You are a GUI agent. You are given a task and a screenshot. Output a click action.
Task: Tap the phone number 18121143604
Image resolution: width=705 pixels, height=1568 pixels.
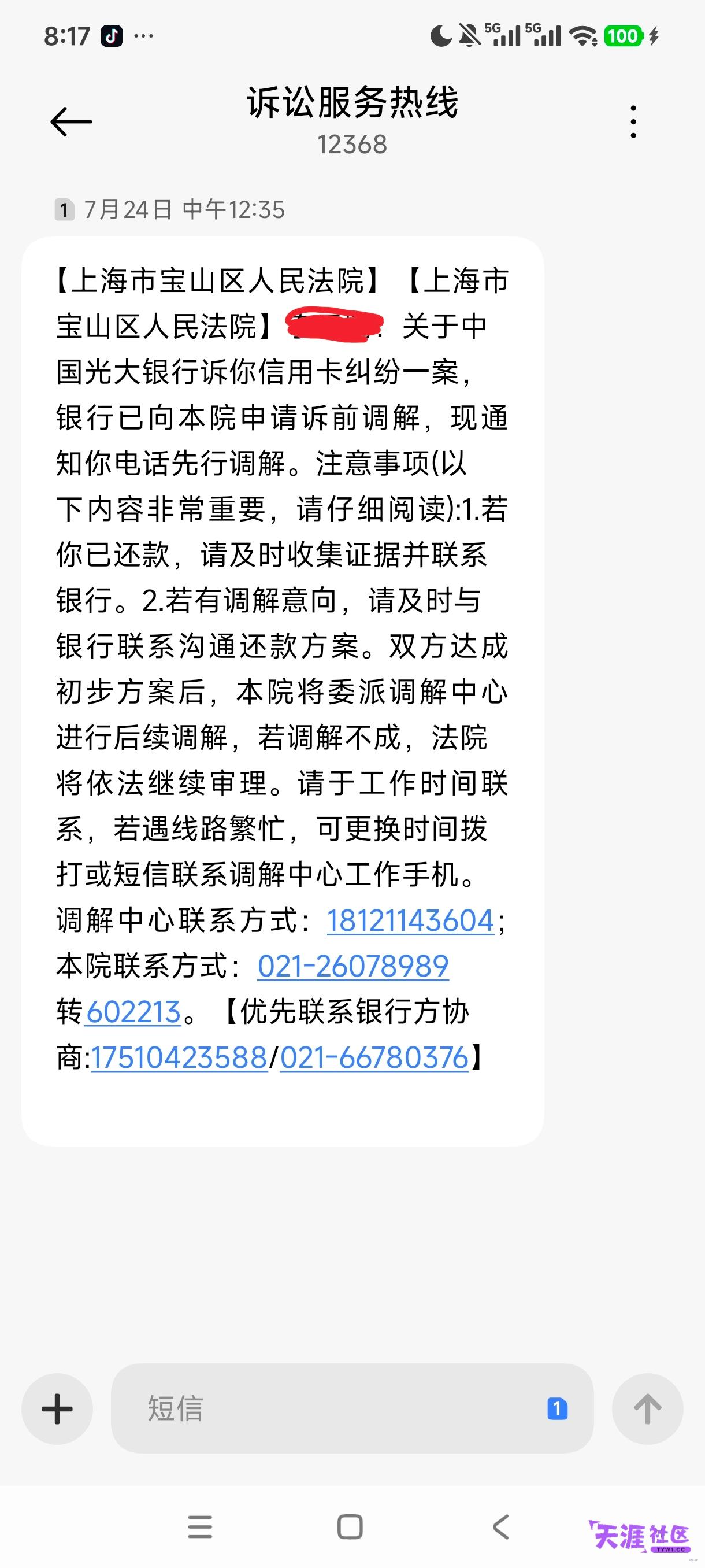click(x=411, y=920)
